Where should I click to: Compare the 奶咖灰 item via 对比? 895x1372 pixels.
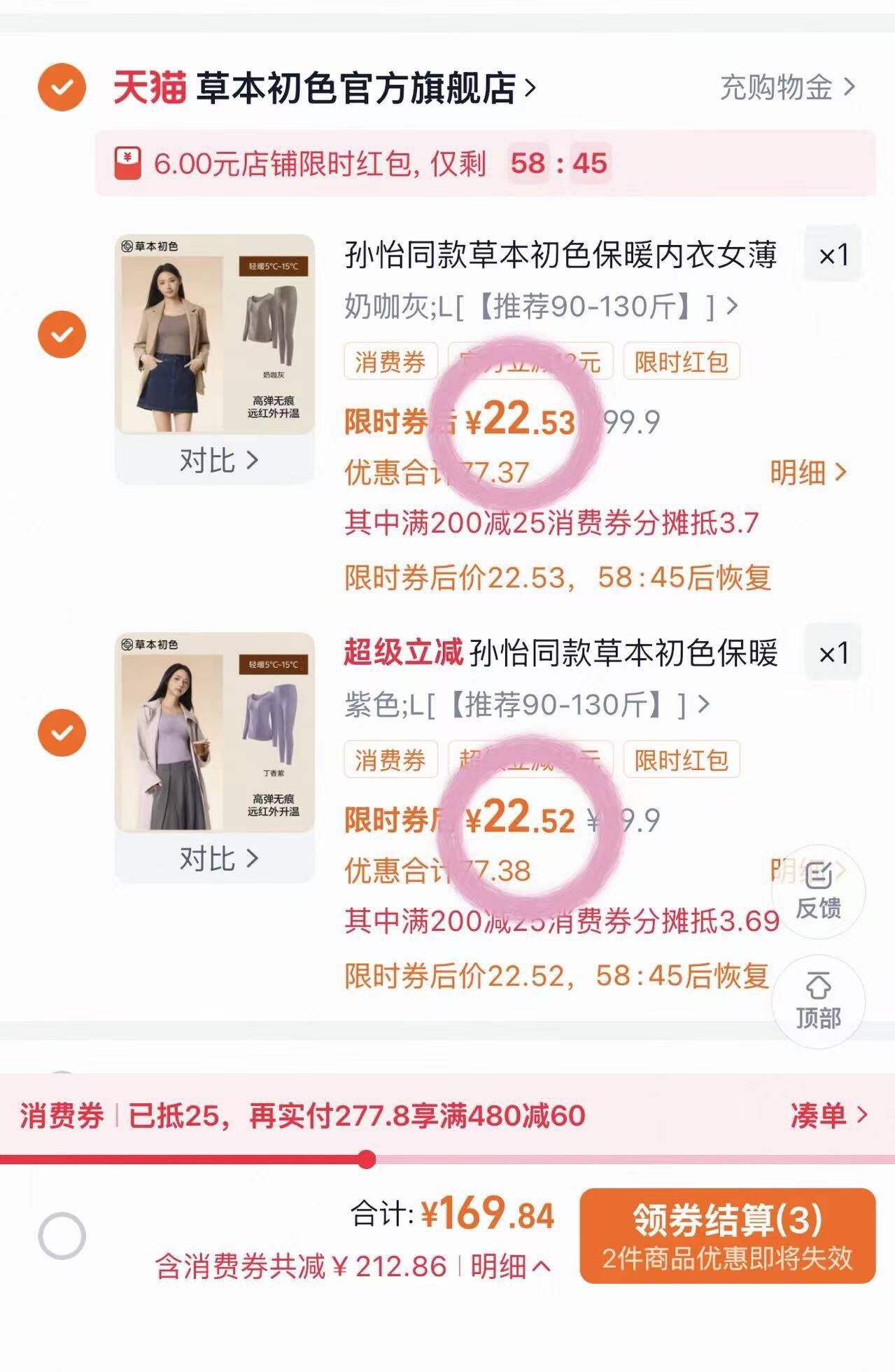pyautogui.click(x=218, y=461)
